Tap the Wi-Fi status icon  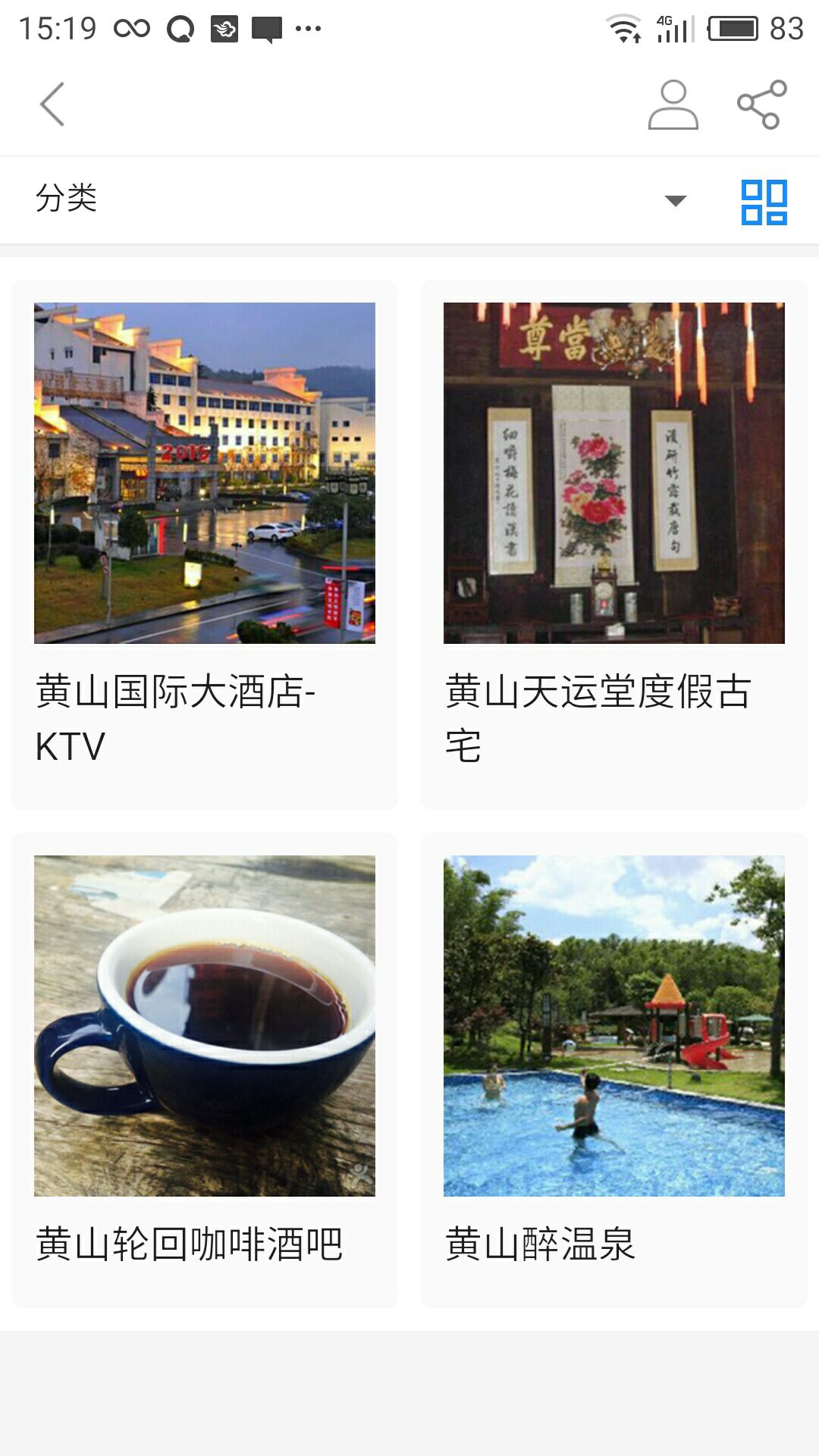622,27
